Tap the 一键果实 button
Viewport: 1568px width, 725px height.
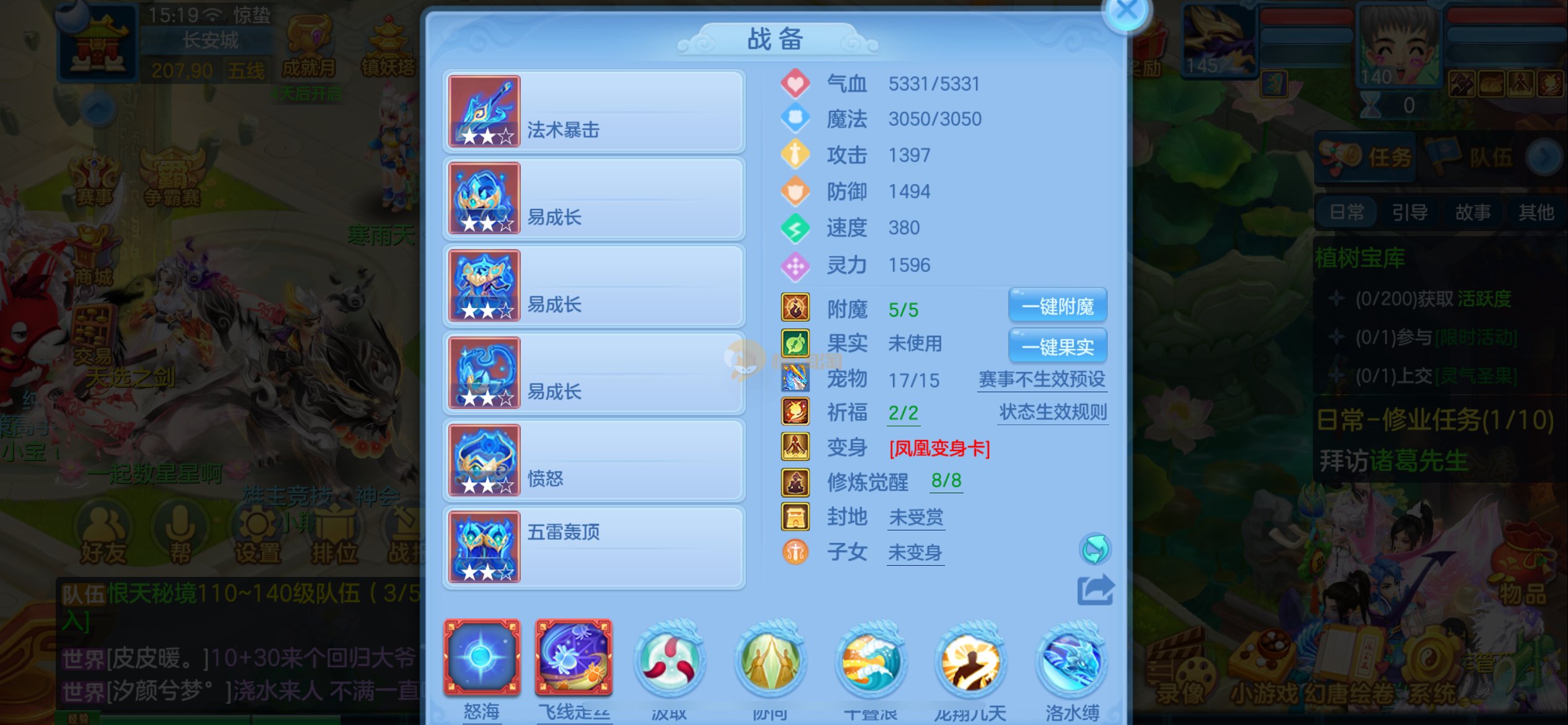tap(1057, 346)
